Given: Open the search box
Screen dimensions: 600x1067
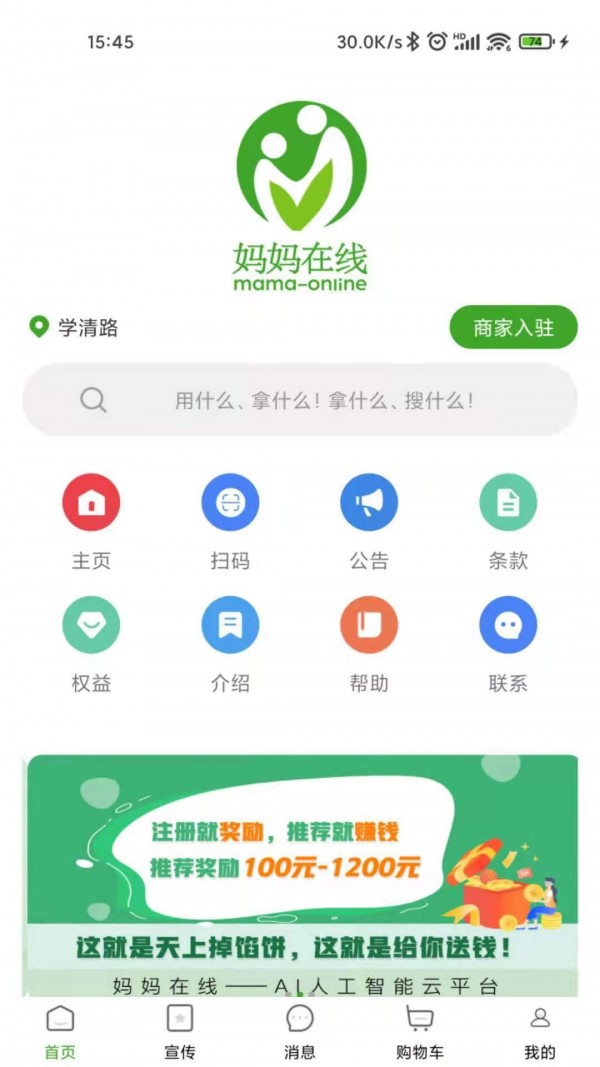Looking at the screenshot, I should pyautogui.click(x=300, y=400).
